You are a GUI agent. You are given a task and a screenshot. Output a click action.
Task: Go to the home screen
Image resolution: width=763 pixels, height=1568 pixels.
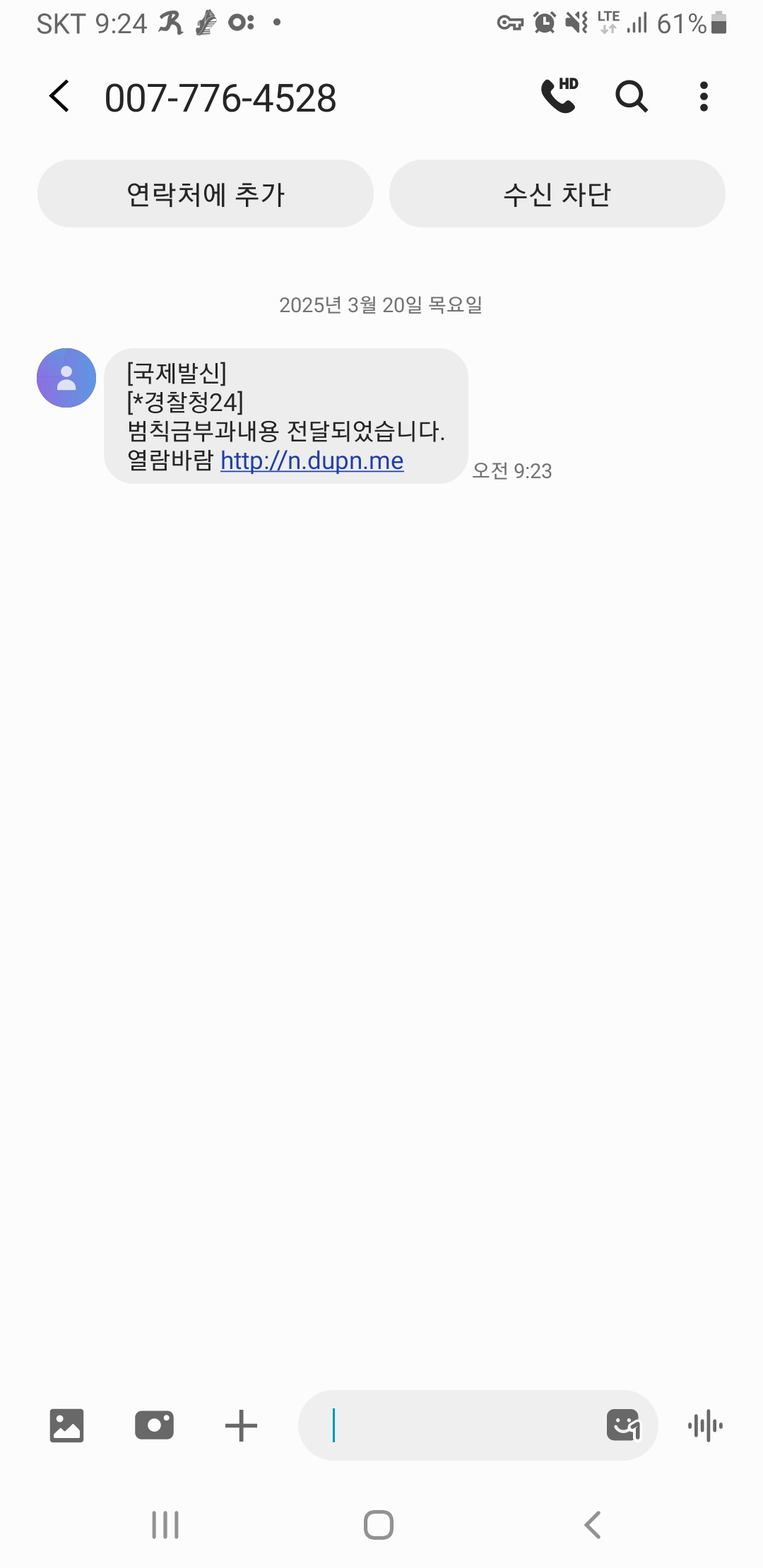pyautogui.click(x=379, y=1525)
